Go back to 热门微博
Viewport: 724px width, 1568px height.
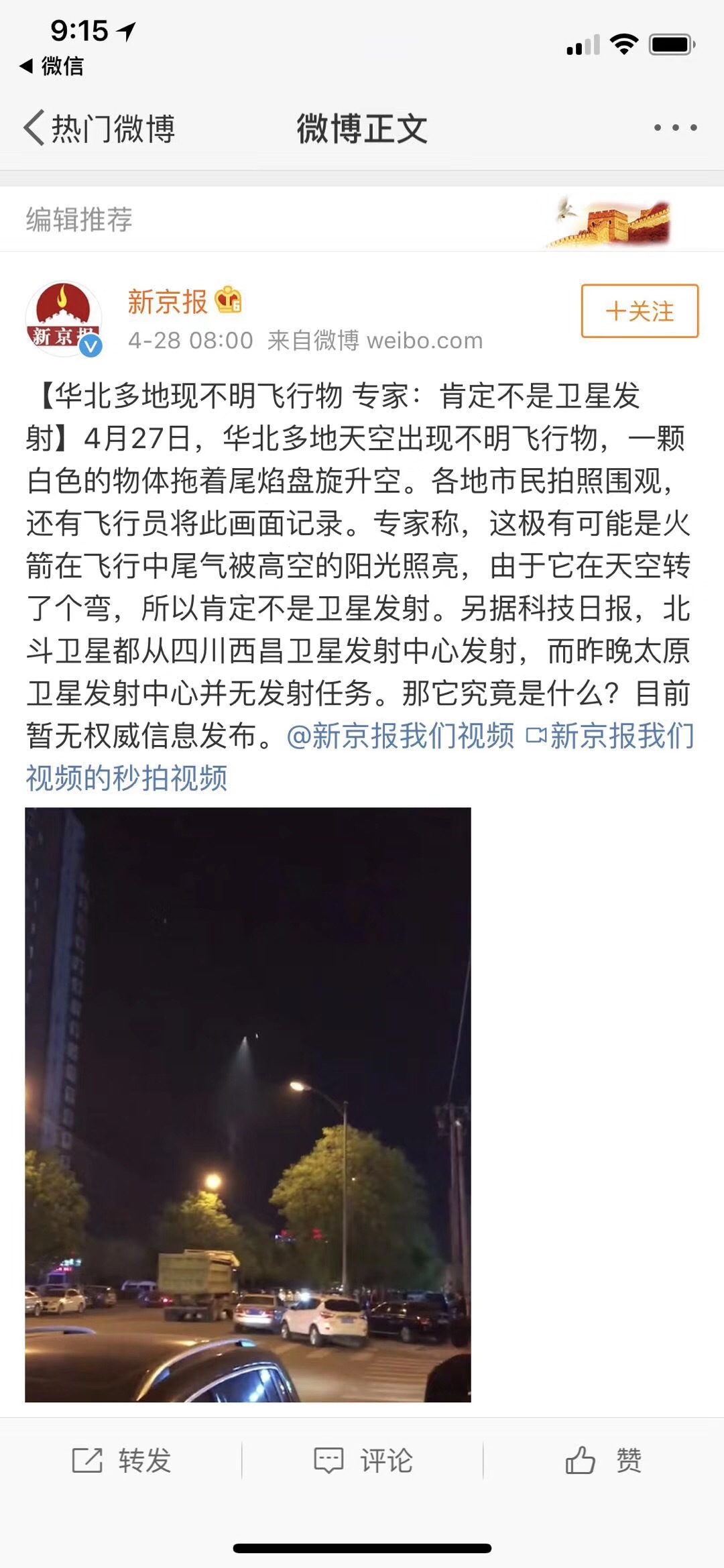[x=99, y=128]
